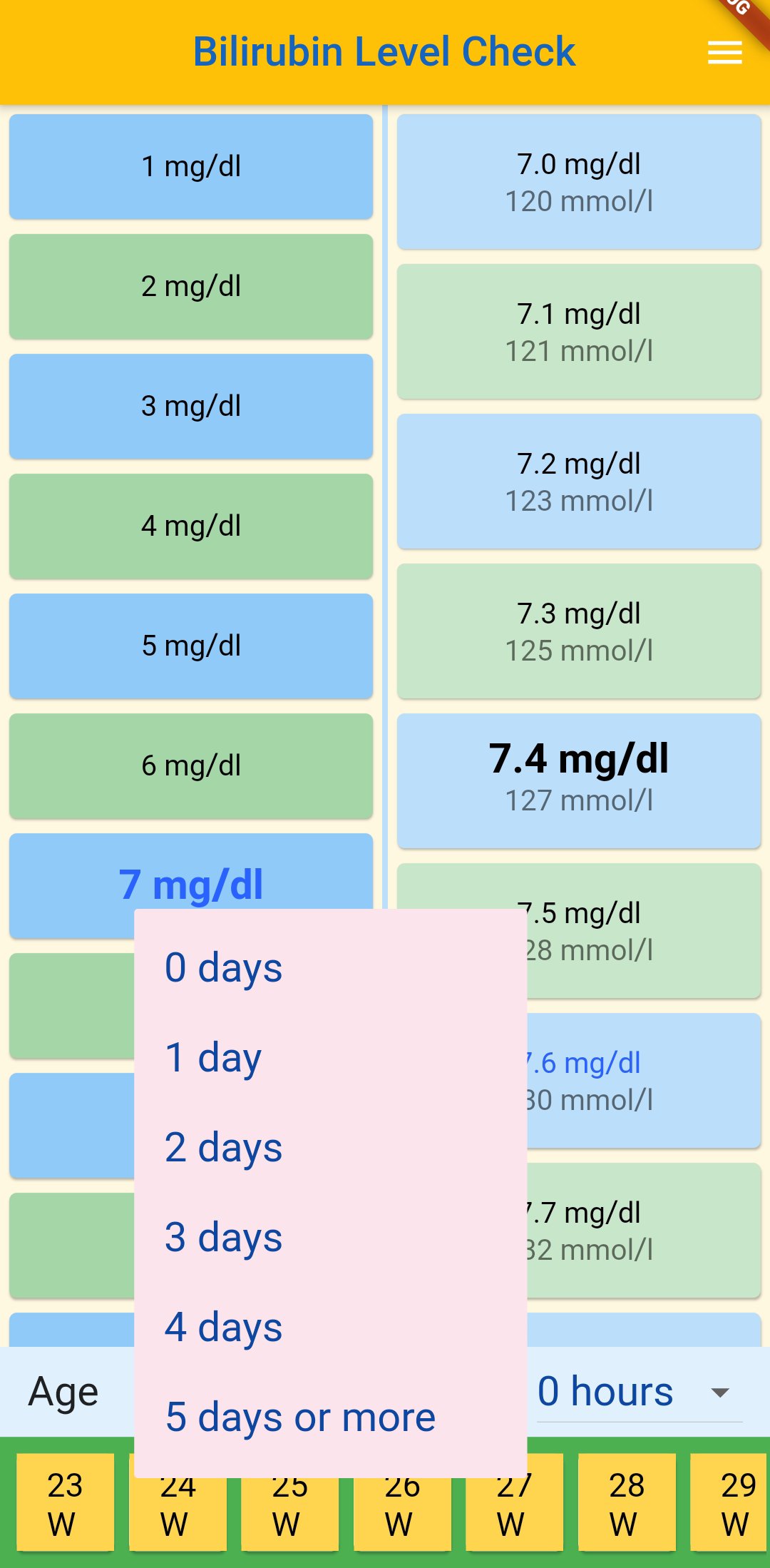Tap the 7.3 mg/dl 125 mmol/l value
The image size is (770, 1568).
tap(579, 631)
